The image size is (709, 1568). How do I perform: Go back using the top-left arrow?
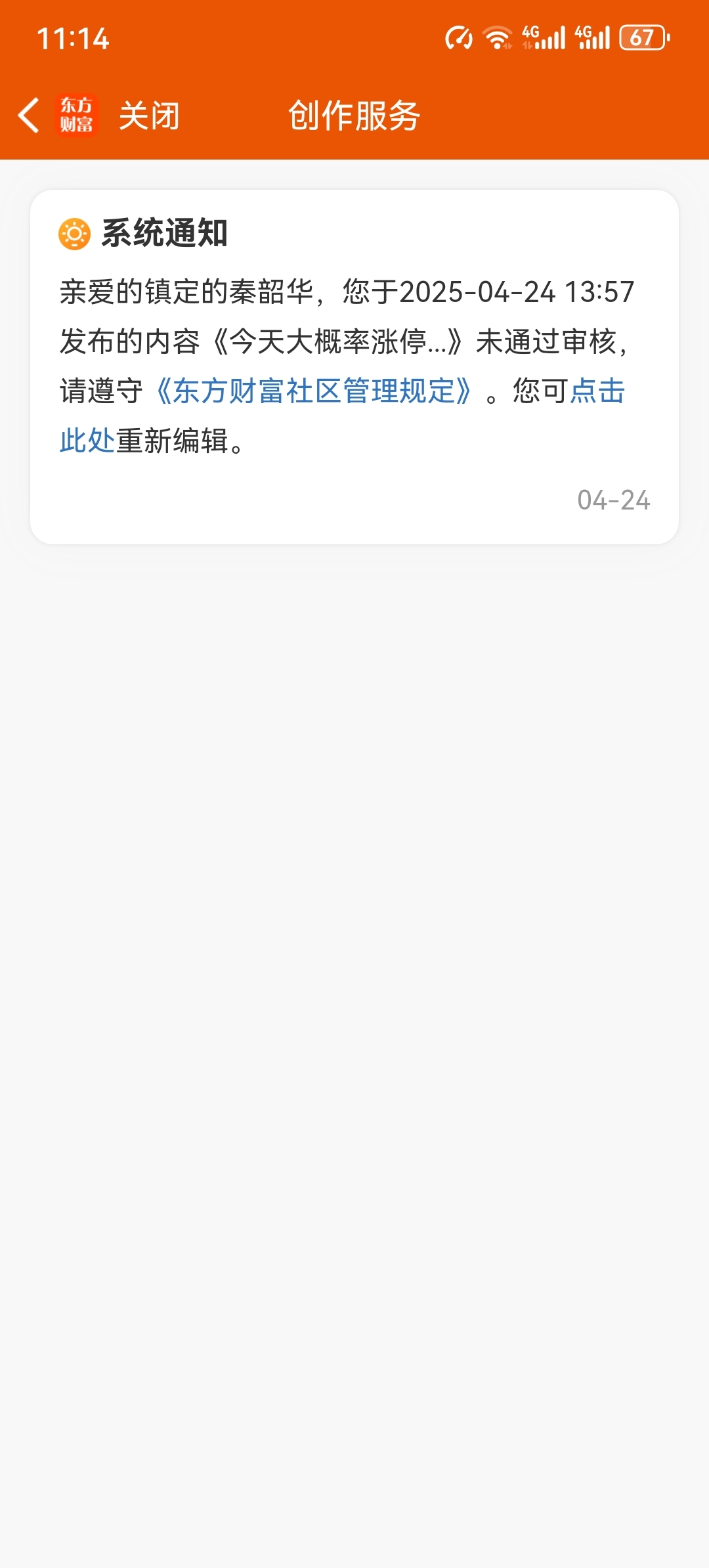pyautogui.click(x=29, y=116)
